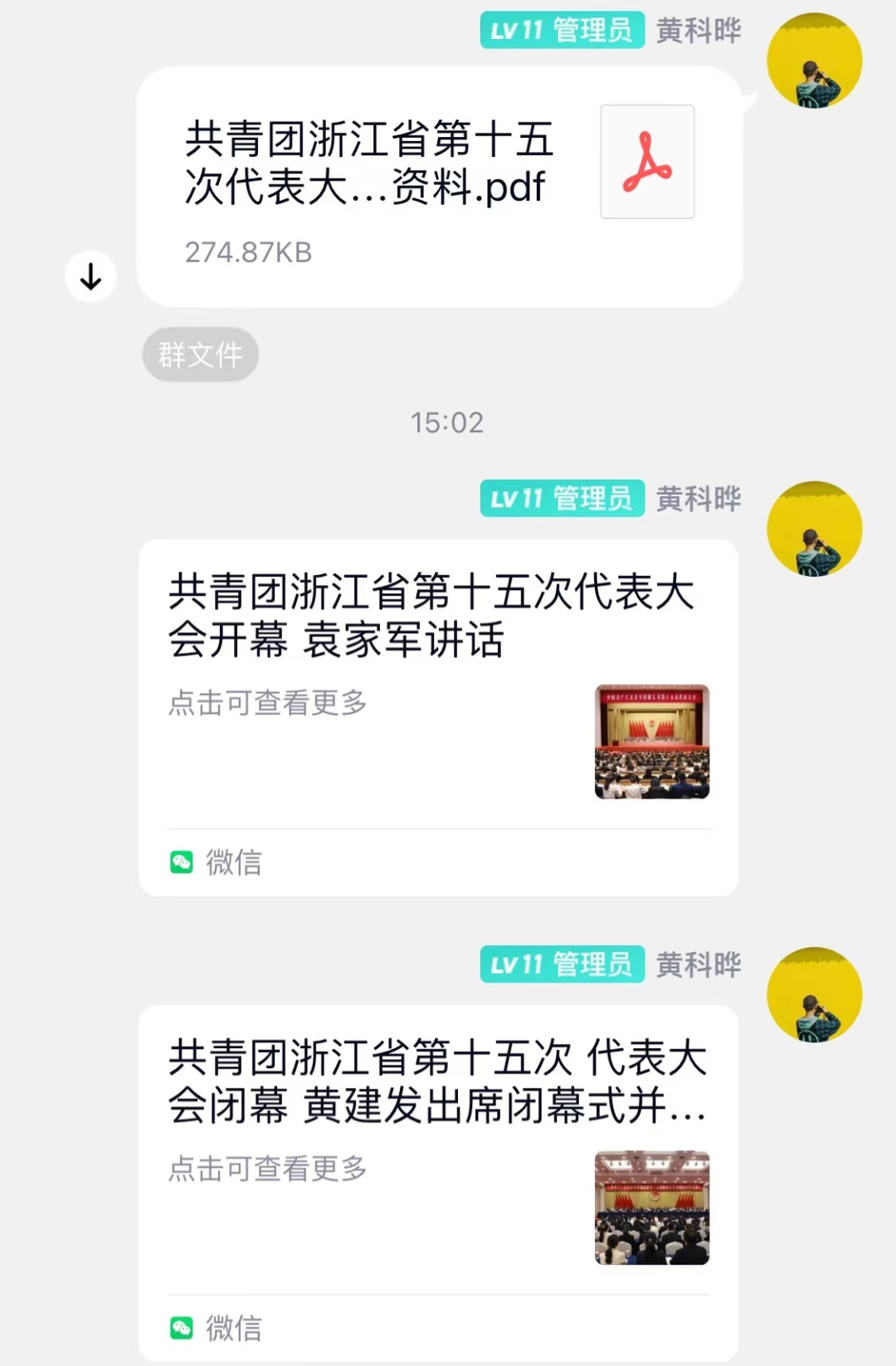This screenshot has width=896, height=1366.
Task: Click 黄科晔's avatar beside the 开幕 message
Action: coord(814,529)
